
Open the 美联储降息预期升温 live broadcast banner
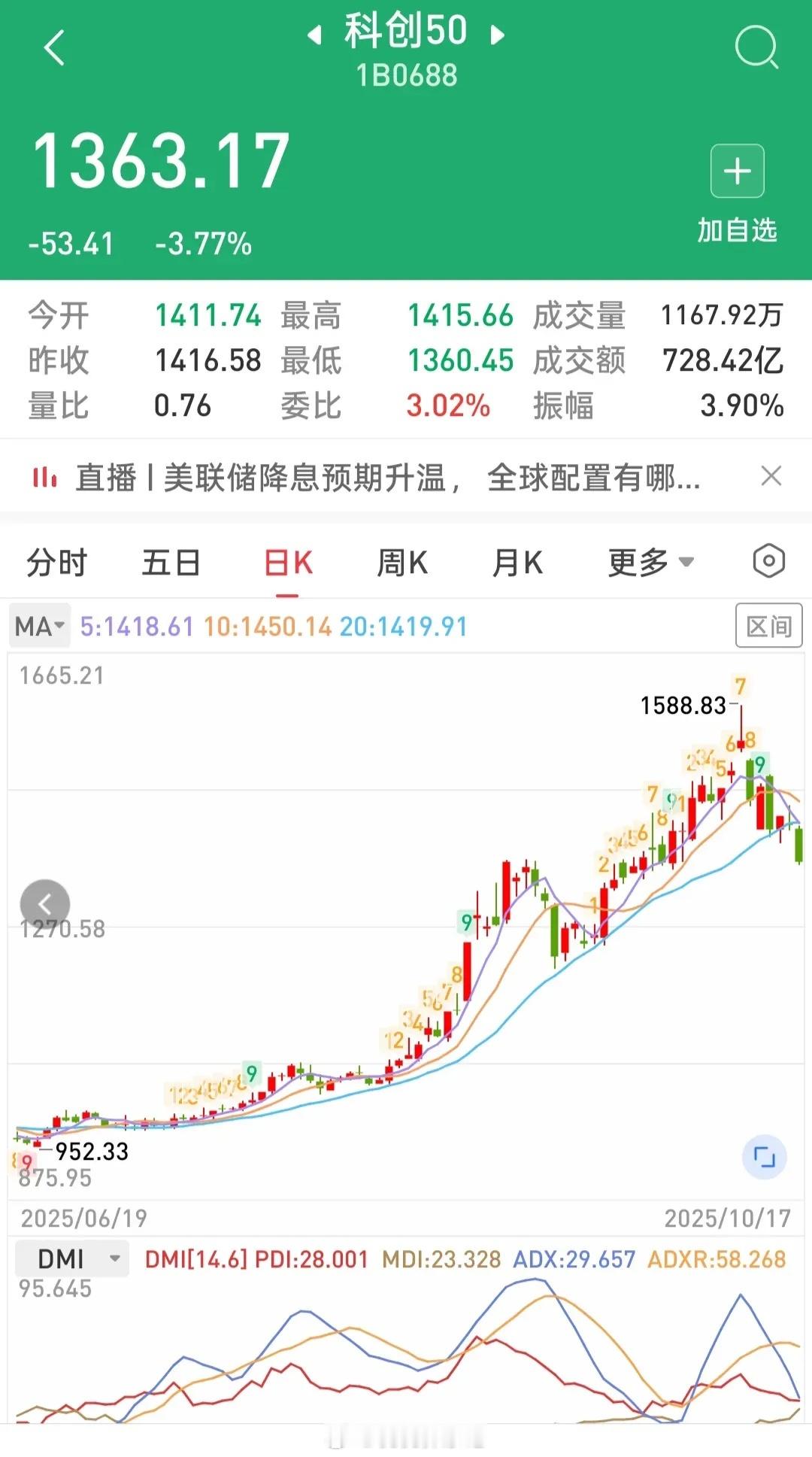click(x=387, y=478)
